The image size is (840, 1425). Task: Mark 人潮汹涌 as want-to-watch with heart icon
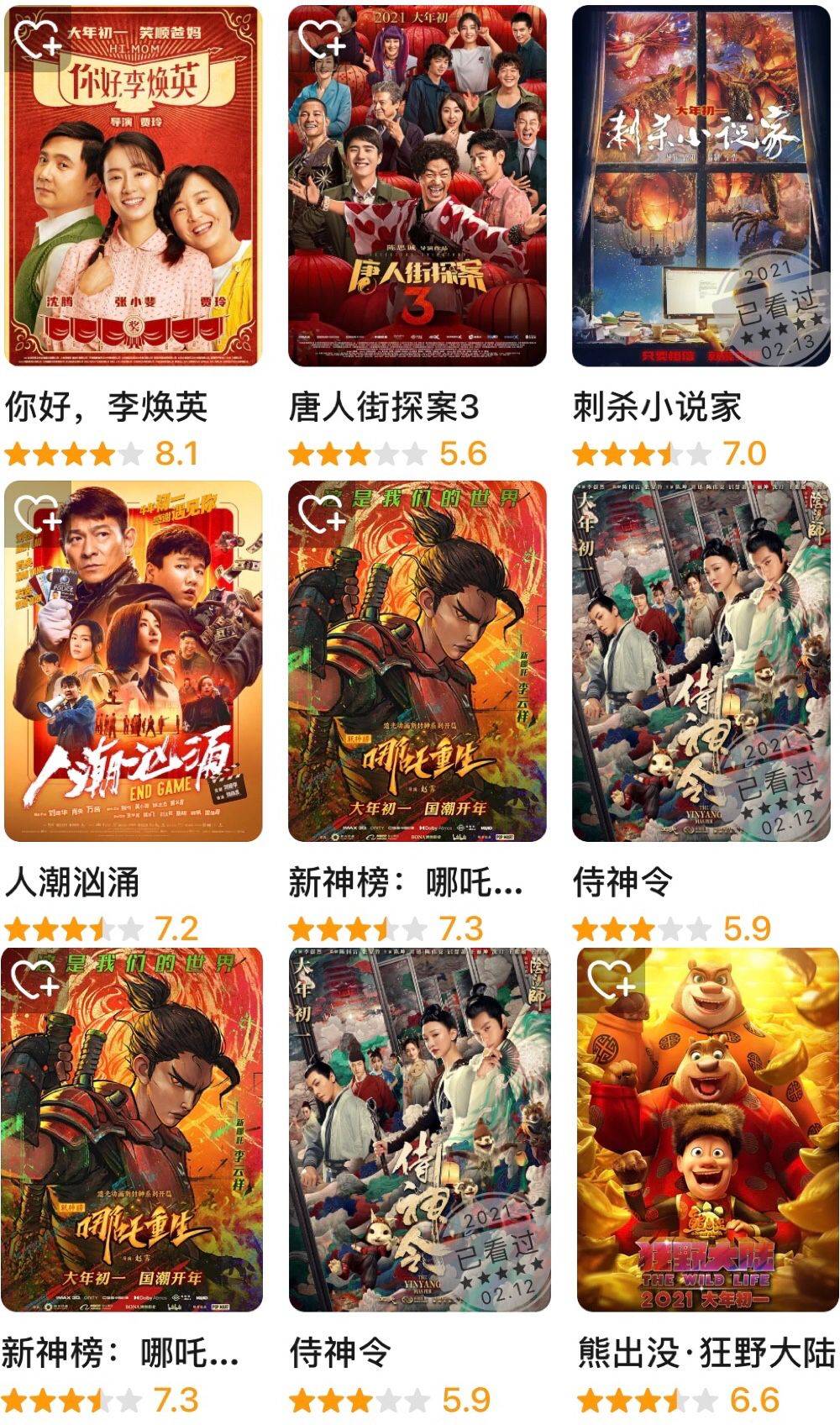37,513
